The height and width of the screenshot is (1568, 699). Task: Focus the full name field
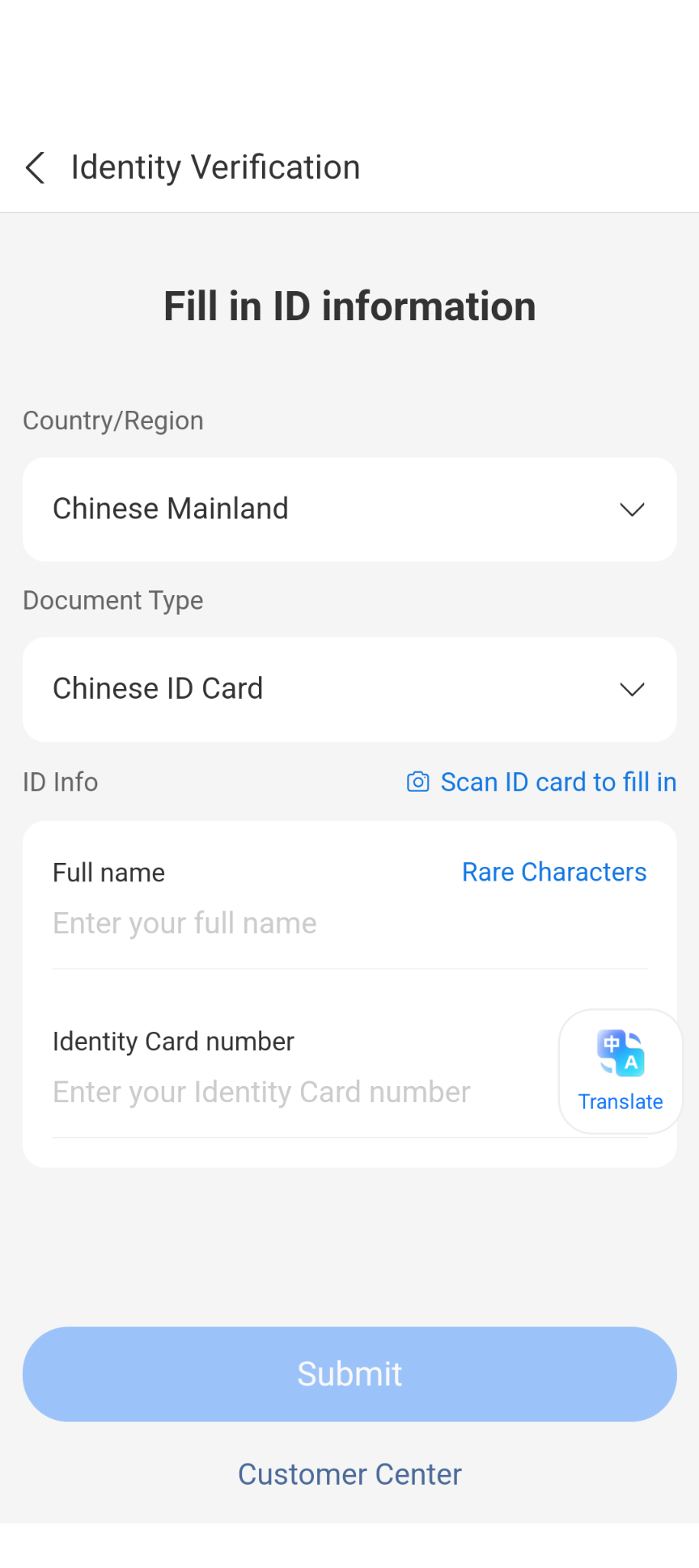349,923
